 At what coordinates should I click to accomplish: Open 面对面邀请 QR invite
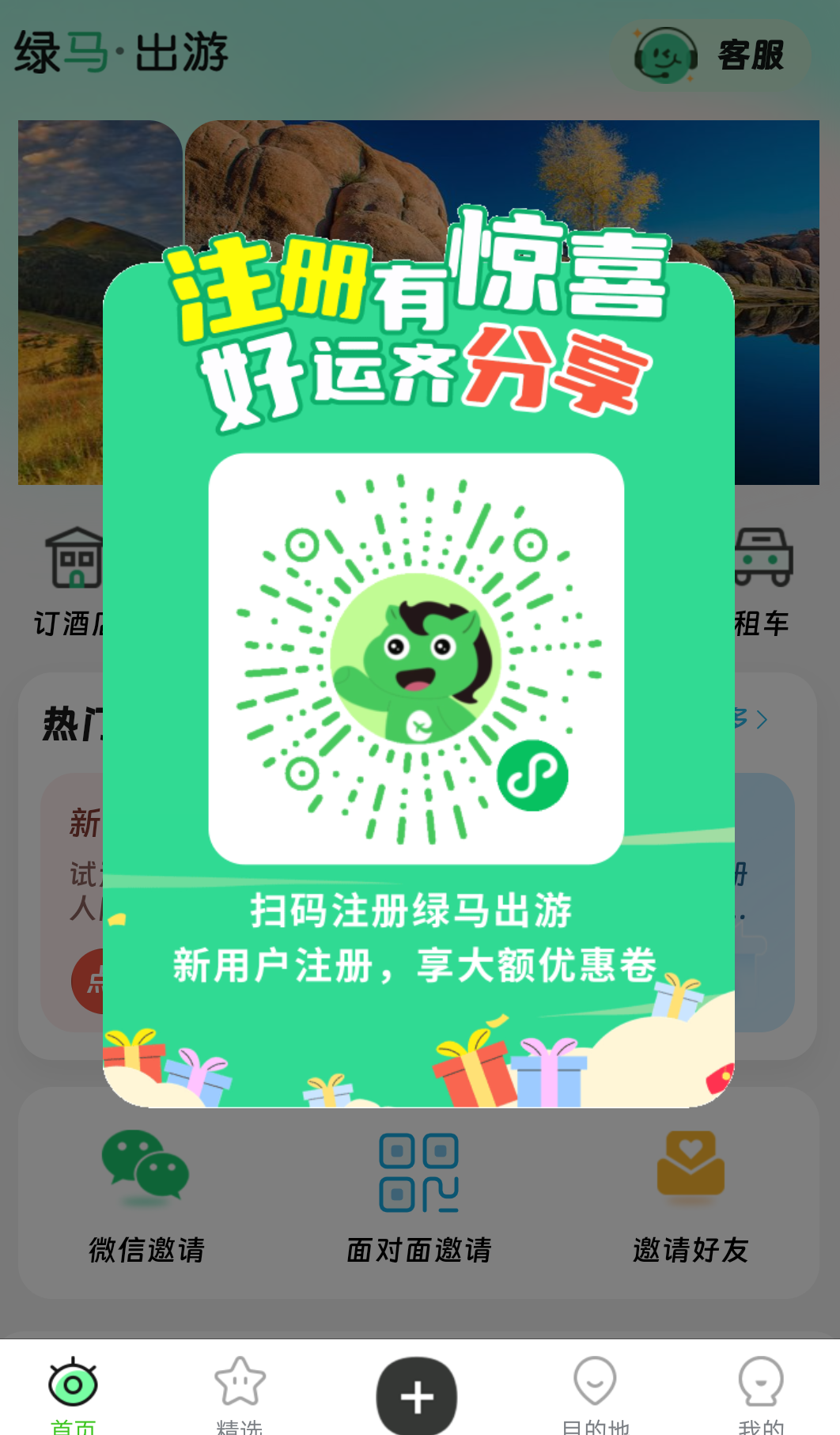pyautogui.click(x=418, y=1195)
